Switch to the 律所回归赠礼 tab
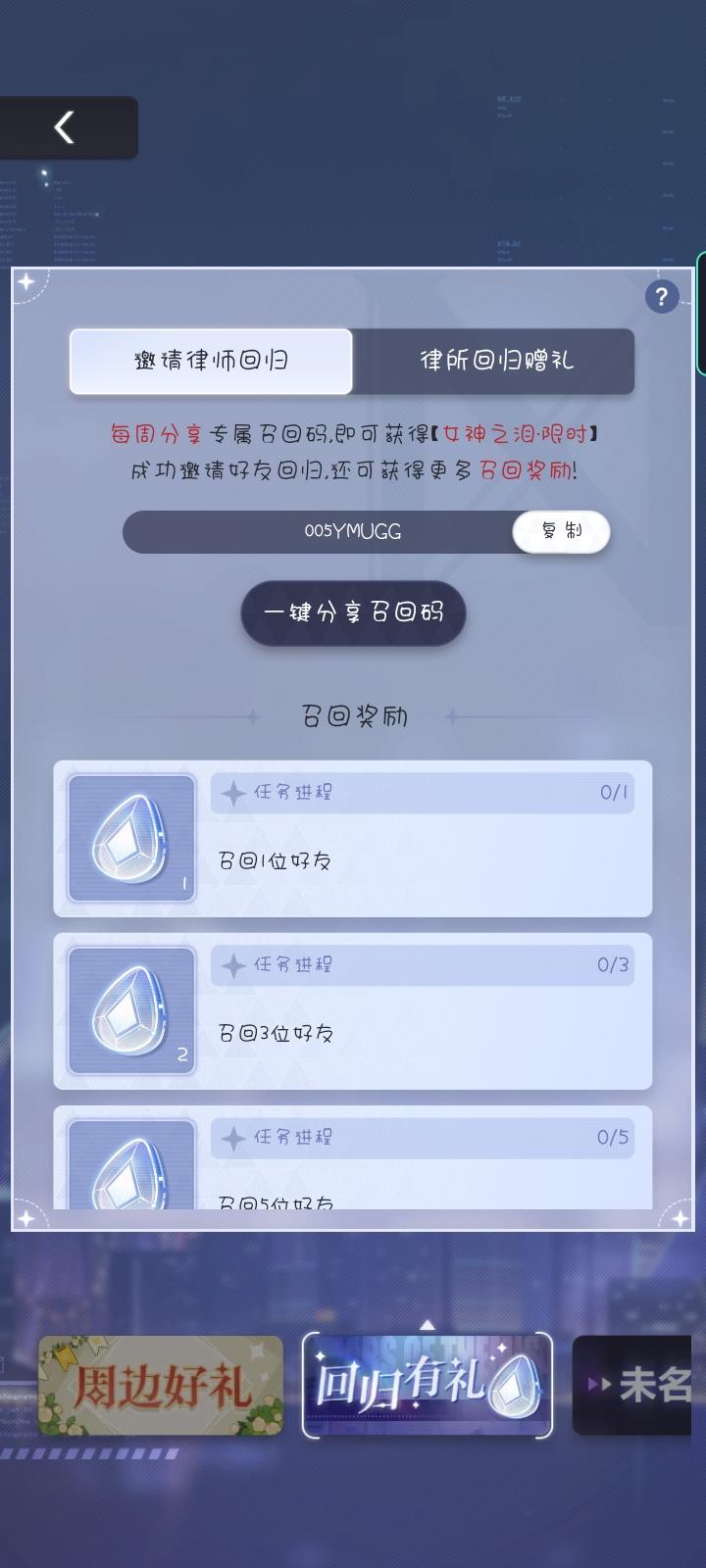Viewport: 706px width, 1568px height. click(x=495, y=361)
